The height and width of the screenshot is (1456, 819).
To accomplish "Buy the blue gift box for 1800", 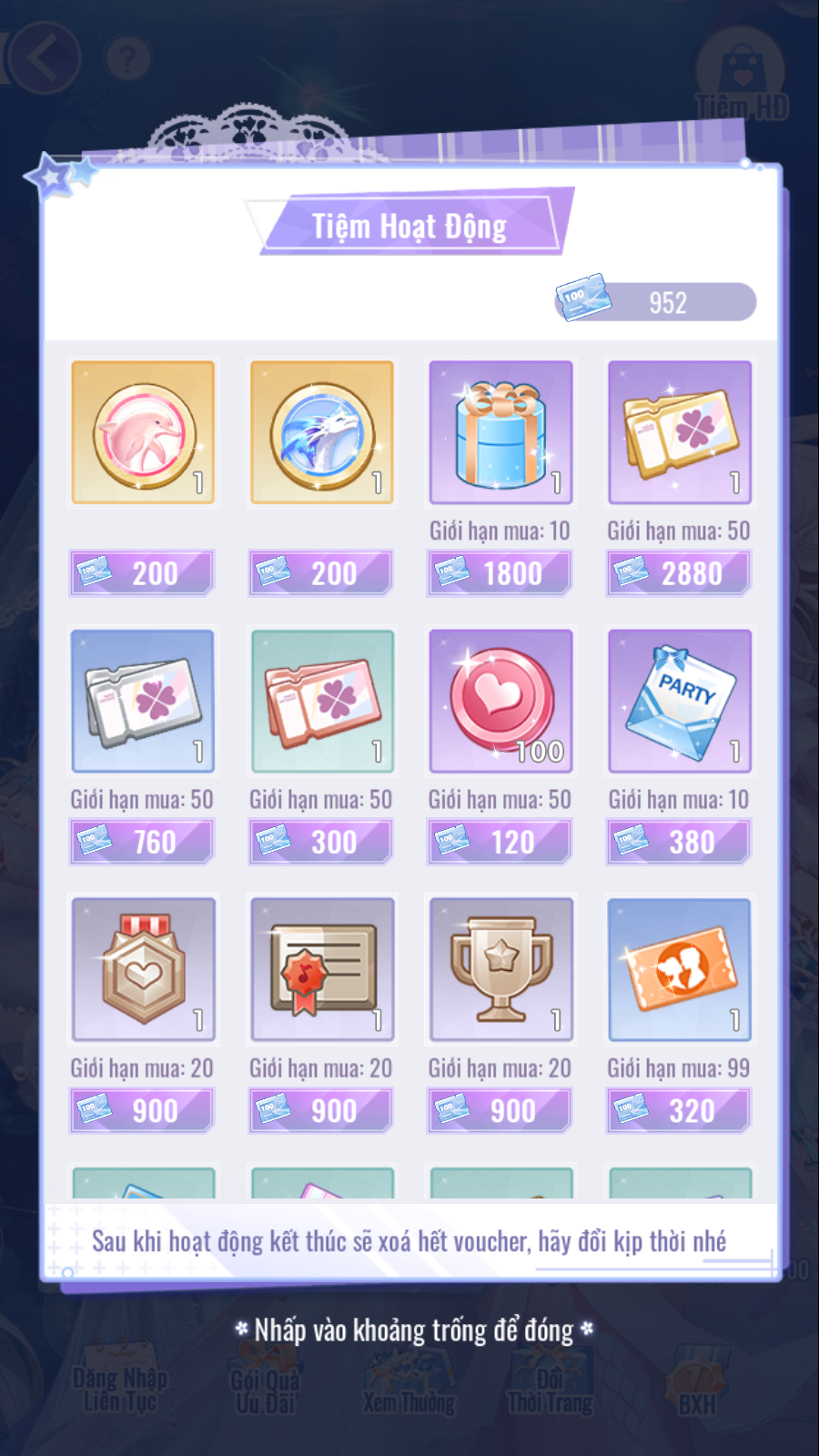I will (500, 432).
